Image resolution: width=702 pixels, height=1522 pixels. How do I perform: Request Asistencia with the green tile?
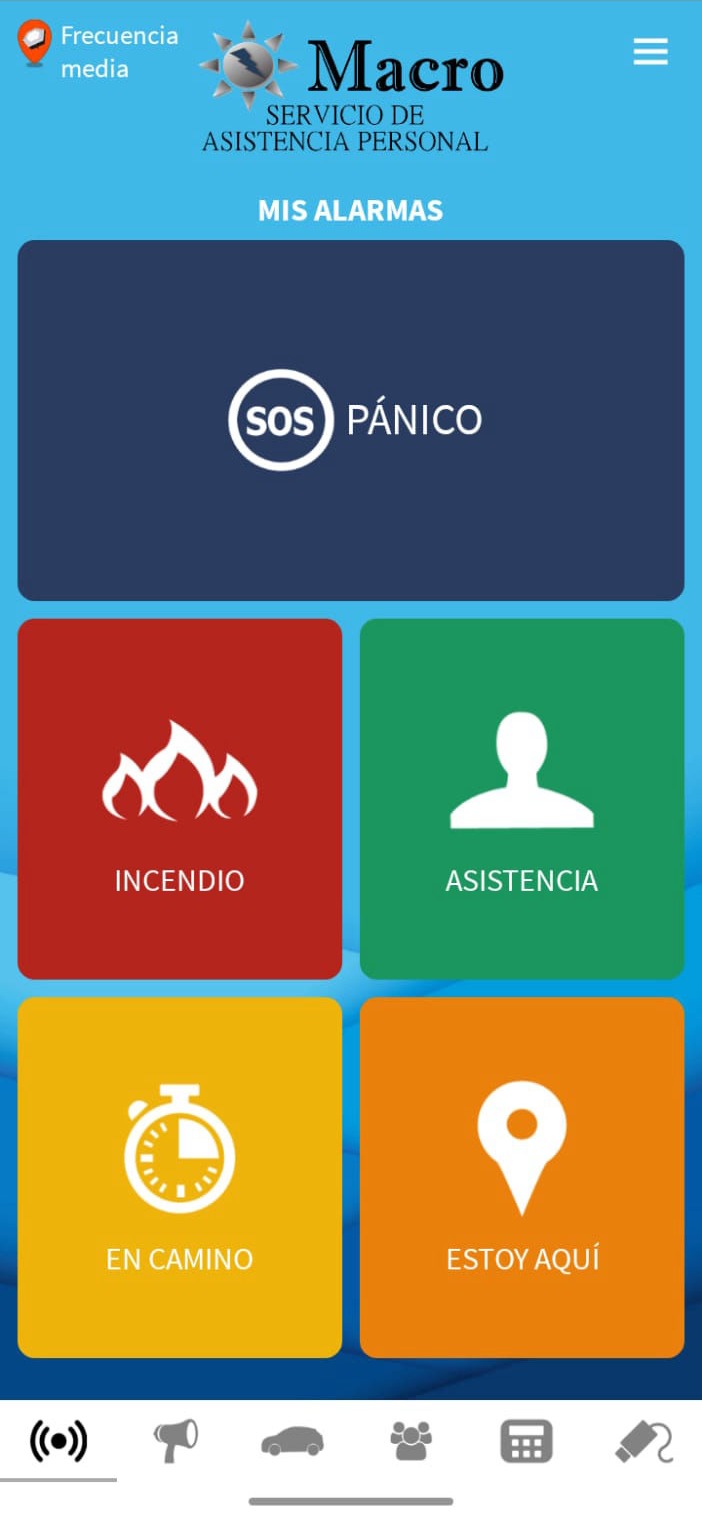(x=522, y=799)
